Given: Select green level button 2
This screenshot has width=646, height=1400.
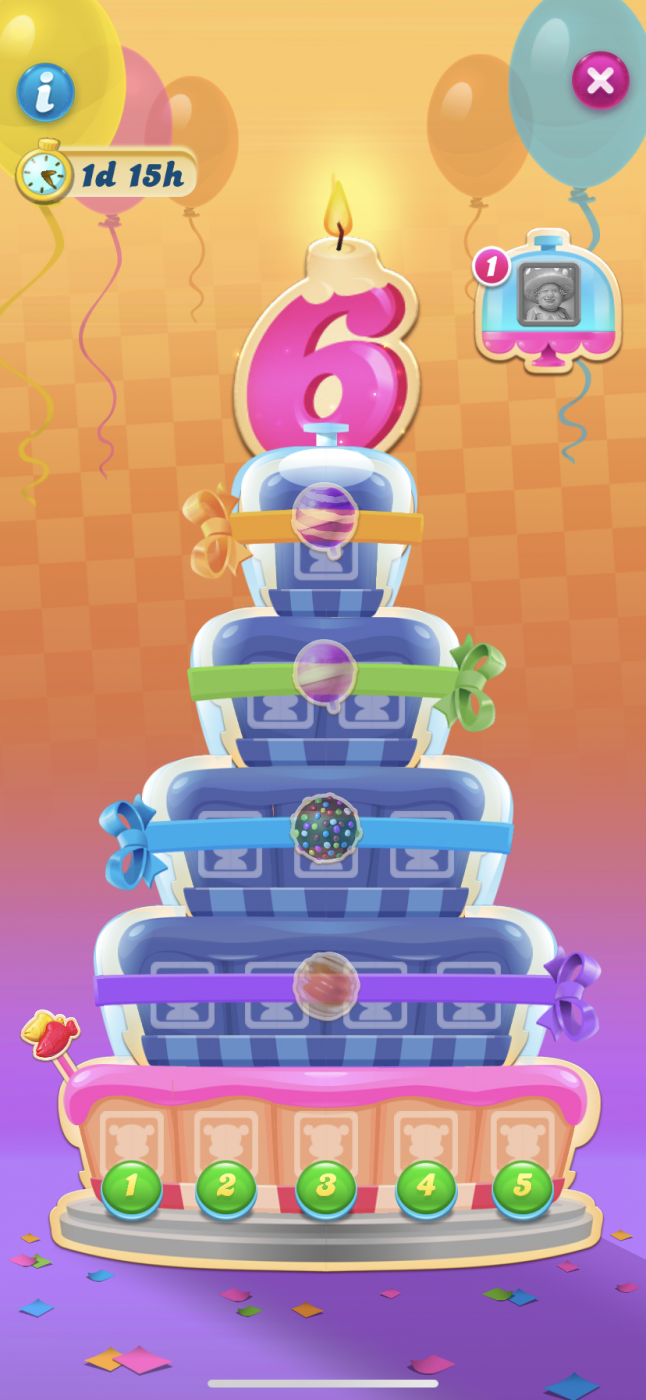Looking at the screenshot, I should [226, 1187].
